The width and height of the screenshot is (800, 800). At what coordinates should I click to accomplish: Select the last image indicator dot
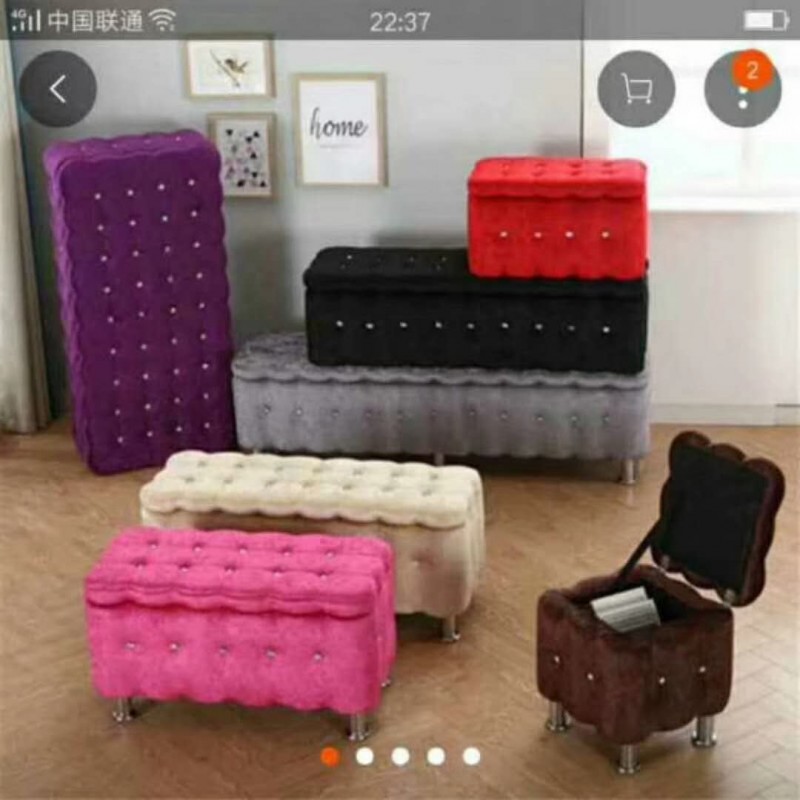tap(471, 756)
